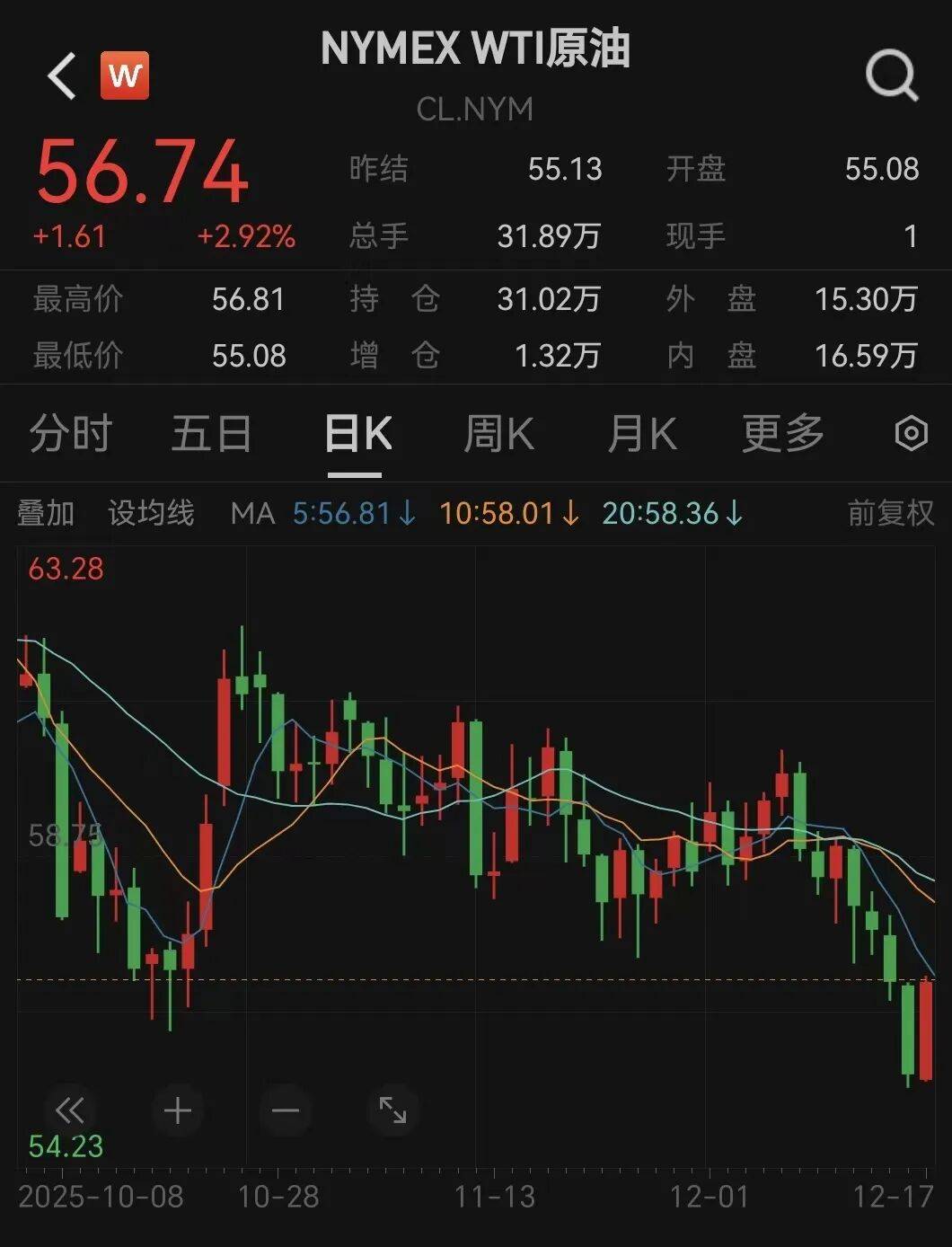Screen dimensions: 952x1247
Task: Switch to the 月K chart tab
Action: click(641, 435)
